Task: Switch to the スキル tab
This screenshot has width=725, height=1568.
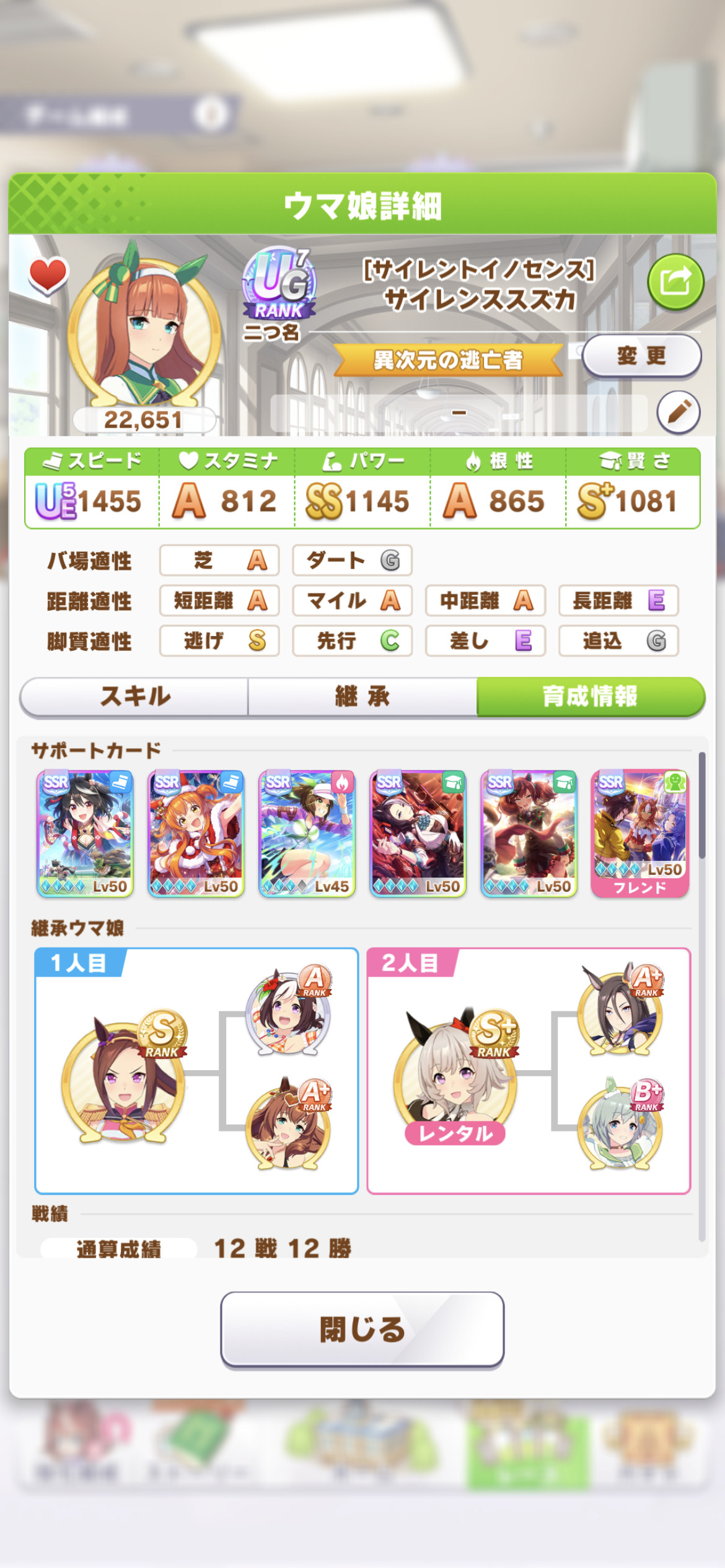Action: pyautogui.click(x=134, y=697)
